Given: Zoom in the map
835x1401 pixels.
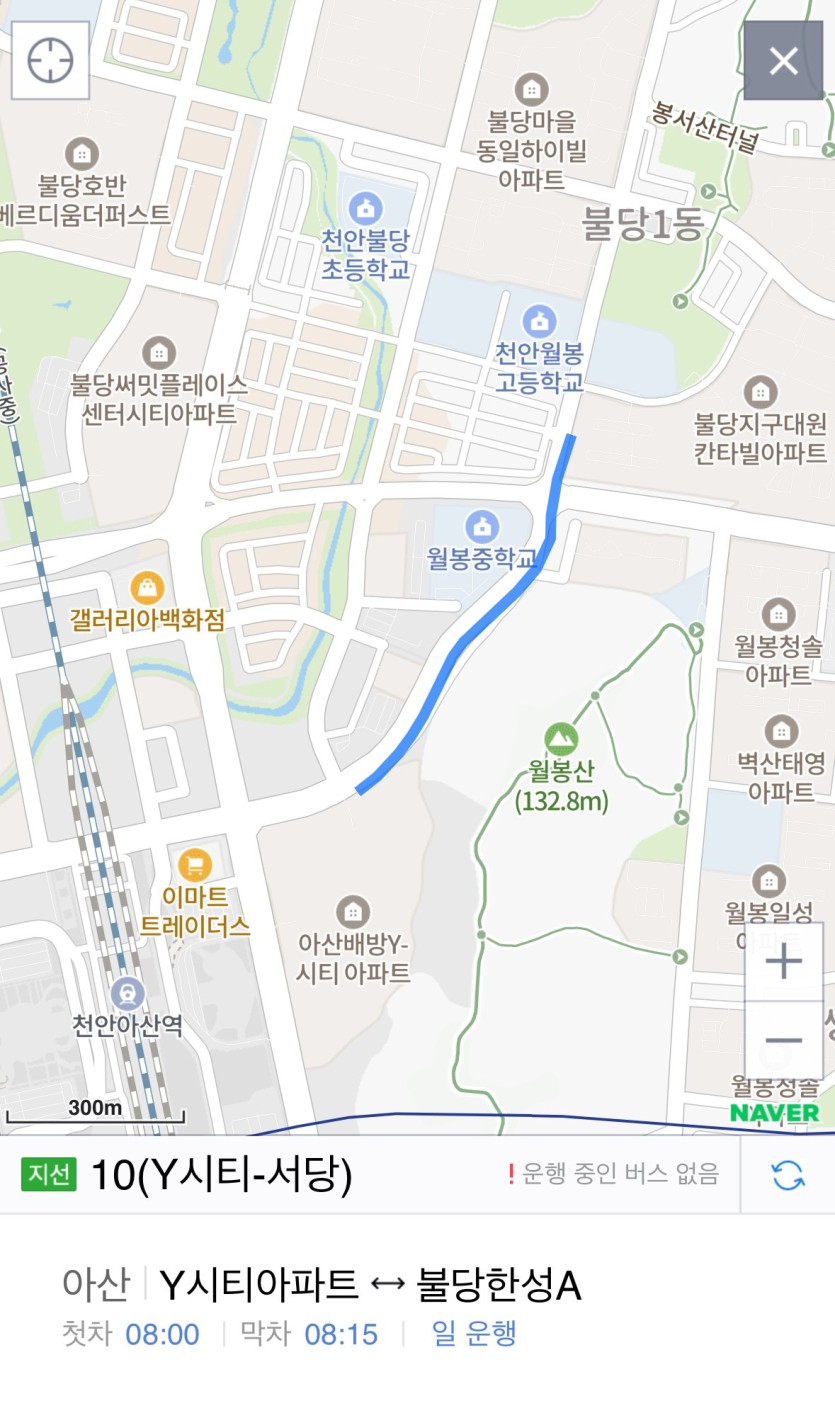Looking at the screenshot, I should point(783,962).
